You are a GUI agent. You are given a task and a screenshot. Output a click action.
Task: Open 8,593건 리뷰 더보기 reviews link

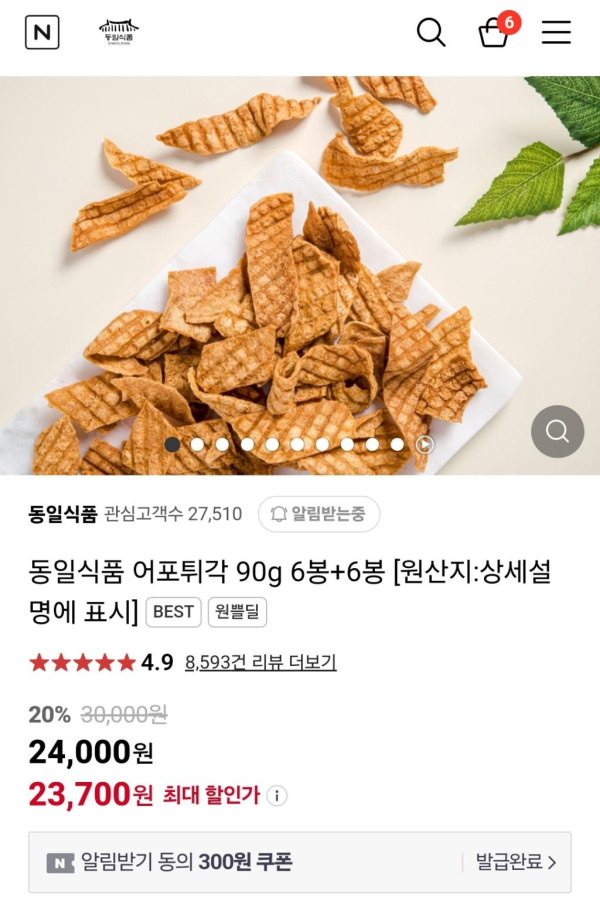(260, 662)
